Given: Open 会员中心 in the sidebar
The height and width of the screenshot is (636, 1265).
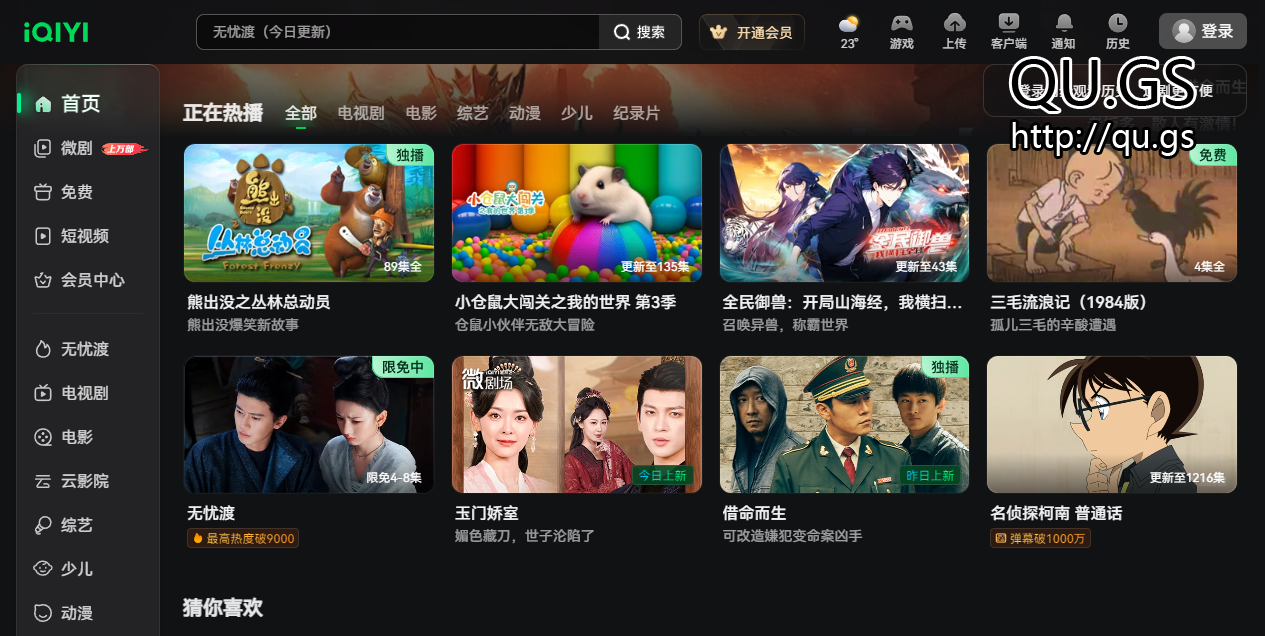Looking at the screenshot, I should pos(92,280).
